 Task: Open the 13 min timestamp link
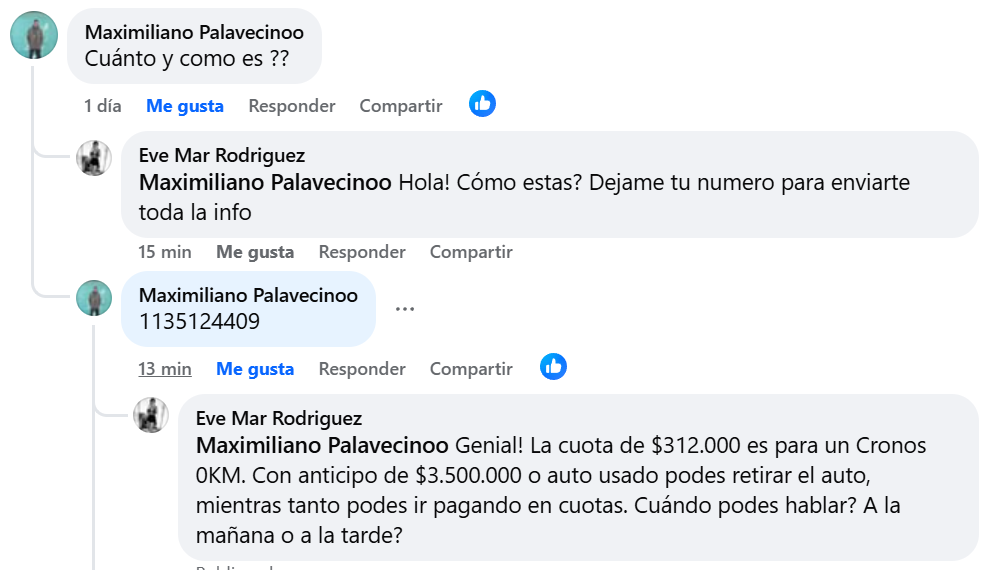(165, 369)
